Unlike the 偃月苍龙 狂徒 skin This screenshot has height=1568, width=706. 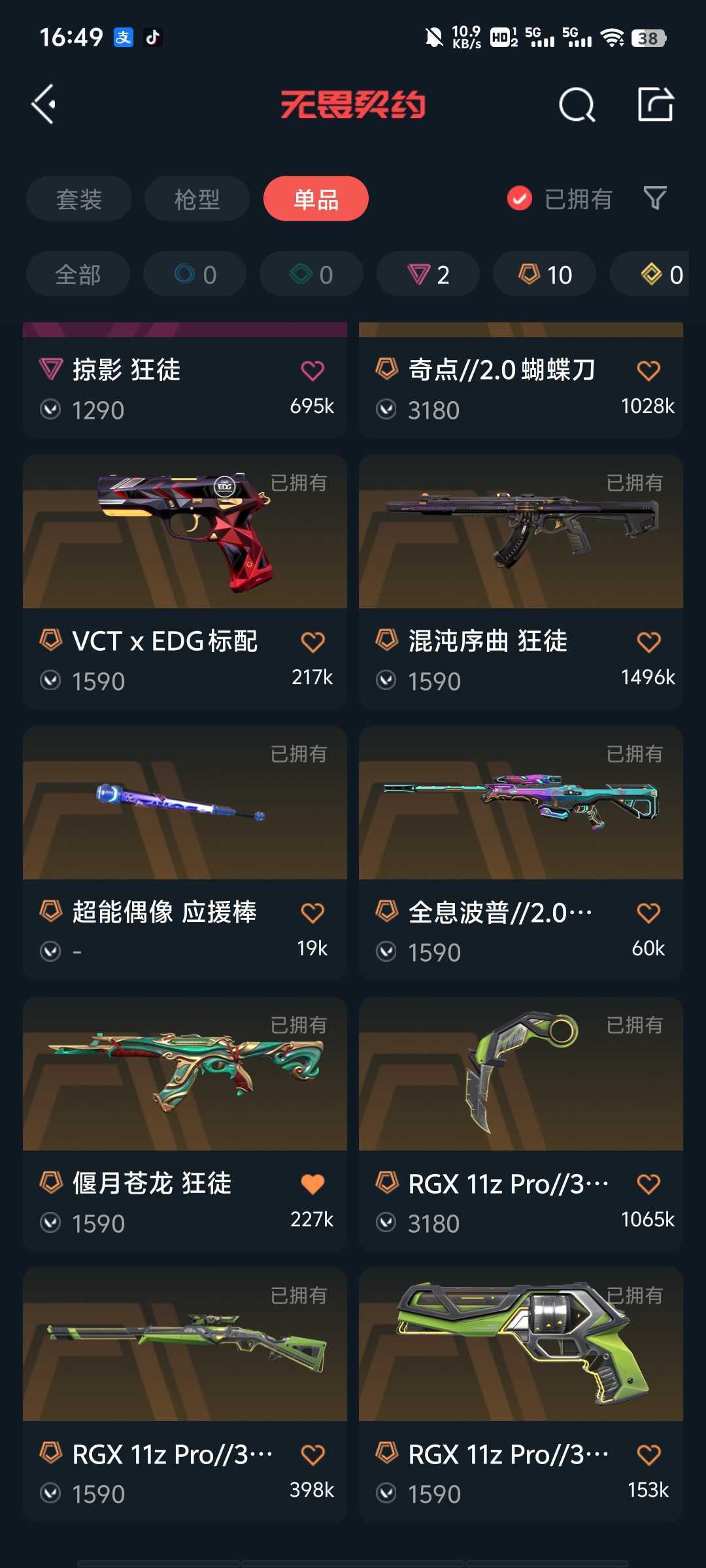(x=312, y=1184)
